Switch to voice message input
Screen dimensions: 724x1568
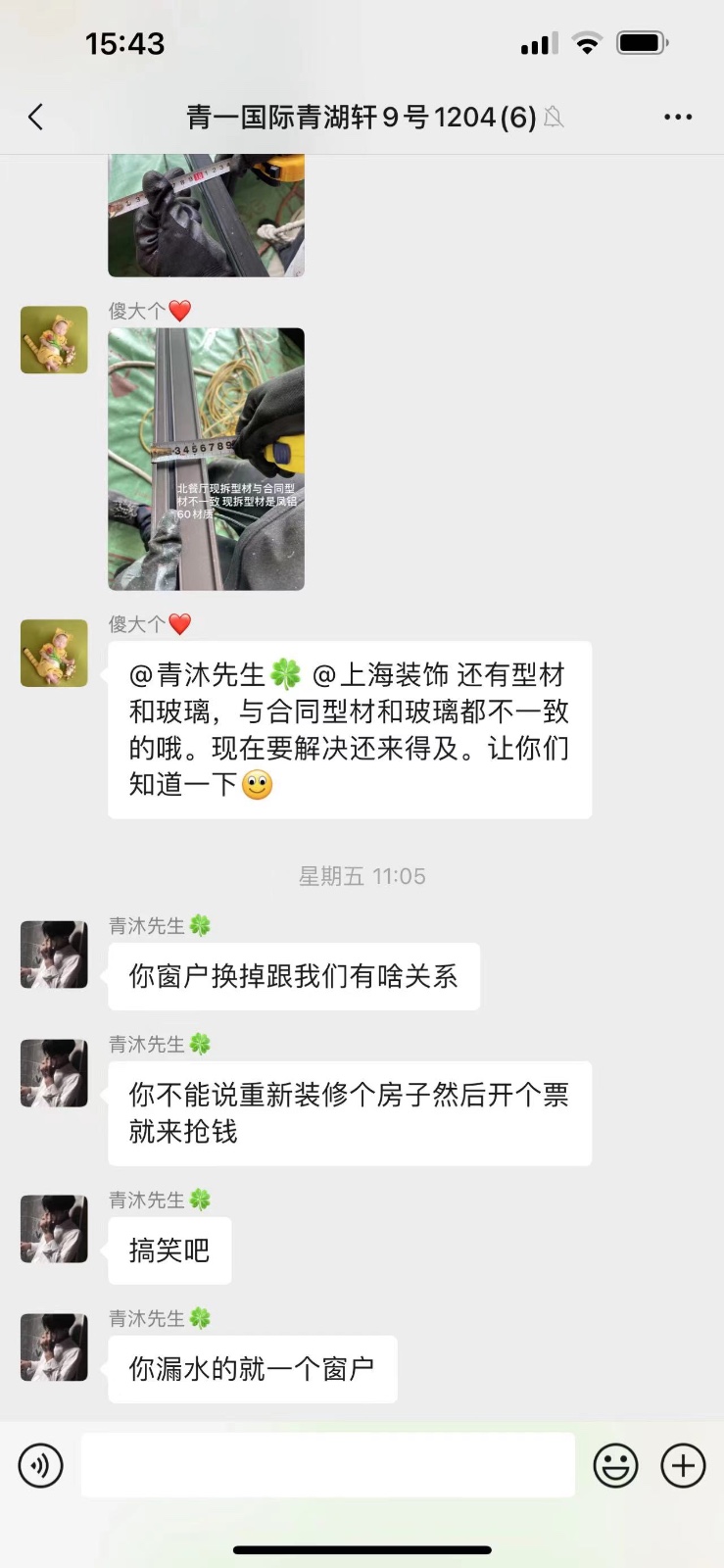(40, 1466)
